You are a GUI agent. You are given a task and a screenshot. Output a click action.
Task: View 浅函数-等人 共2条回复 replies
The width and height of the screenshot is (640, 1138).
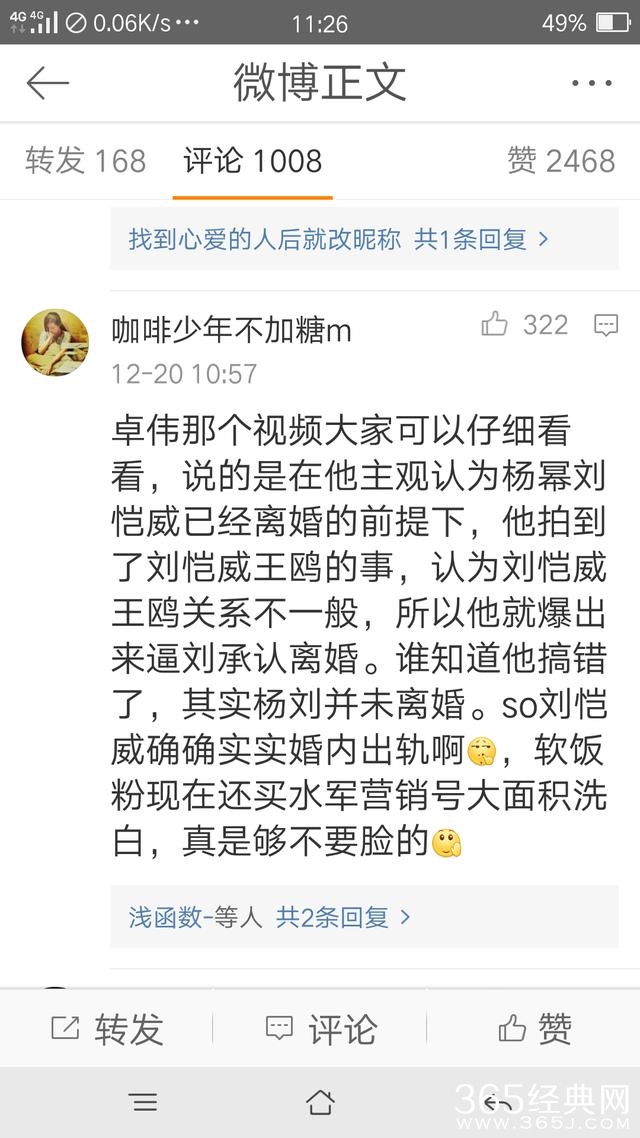[270, 917]
